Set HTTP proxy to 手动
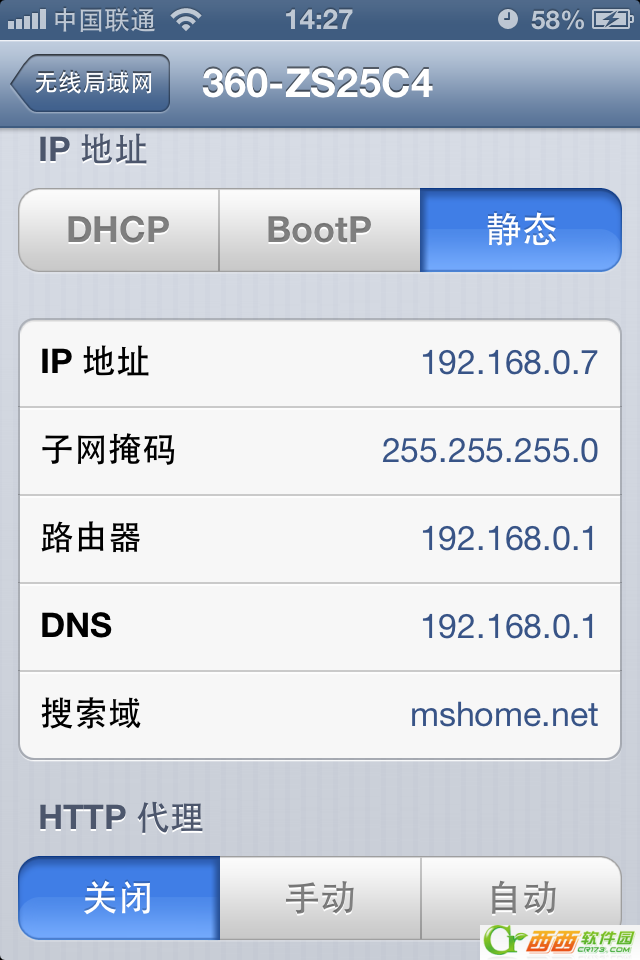Viewport: 640px width, 960px height. tap(319, 898)
